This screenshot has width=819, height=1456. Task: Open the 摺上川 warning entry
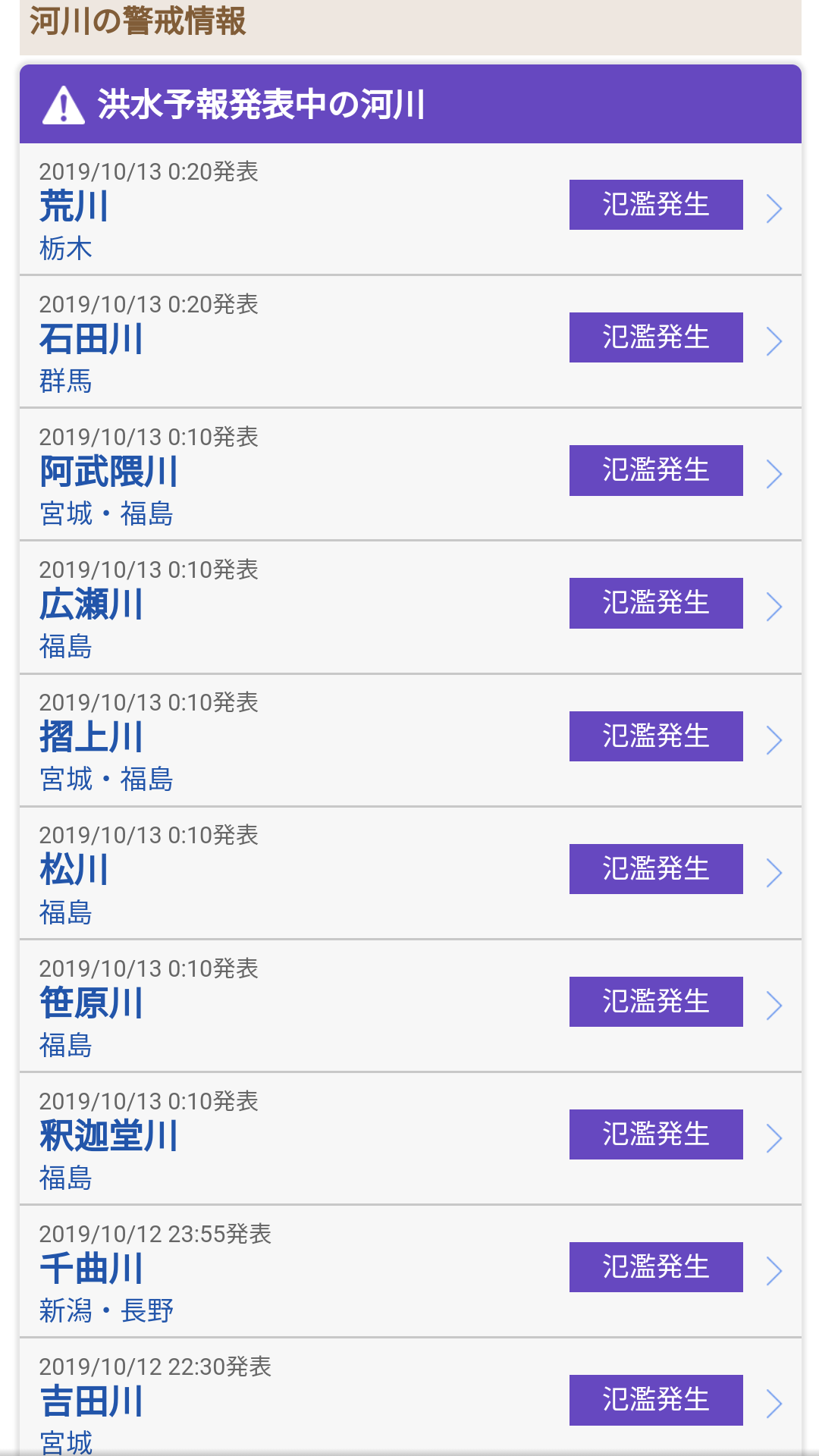pyautogui.click(x=410, y=740)
